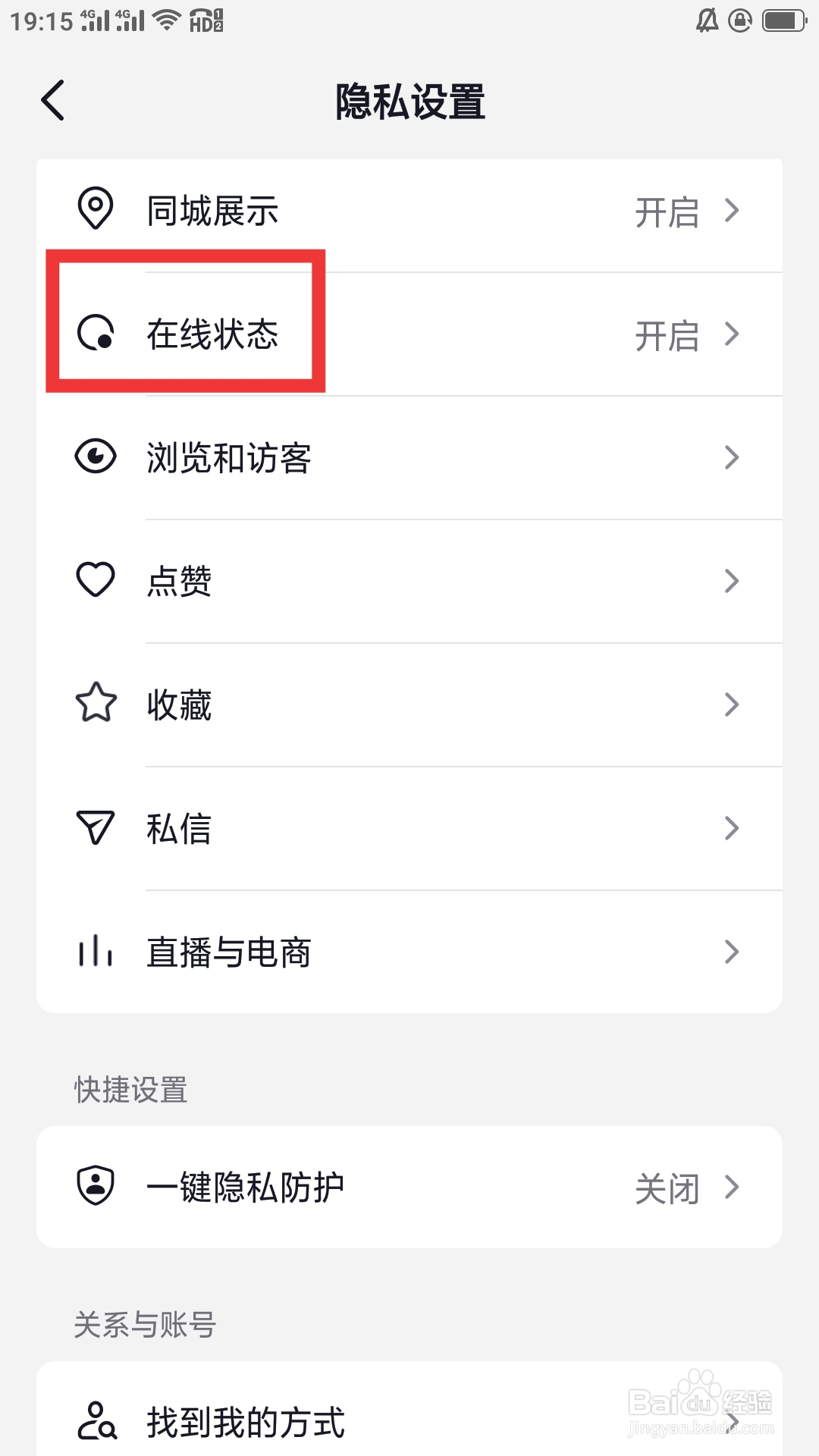The height and width of the screenshot is (1456, 819).
Task: Expand the 浏览和访客 settings chevron
Action: tap(731, 457)
